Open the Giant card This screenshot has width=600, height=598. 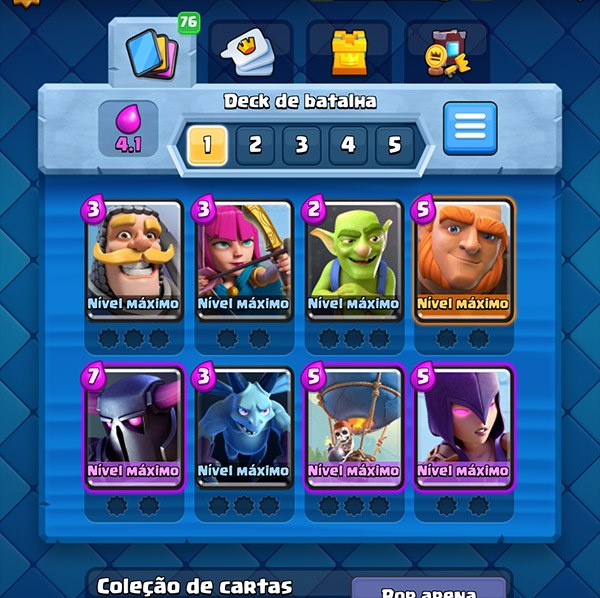pos(463,260)
